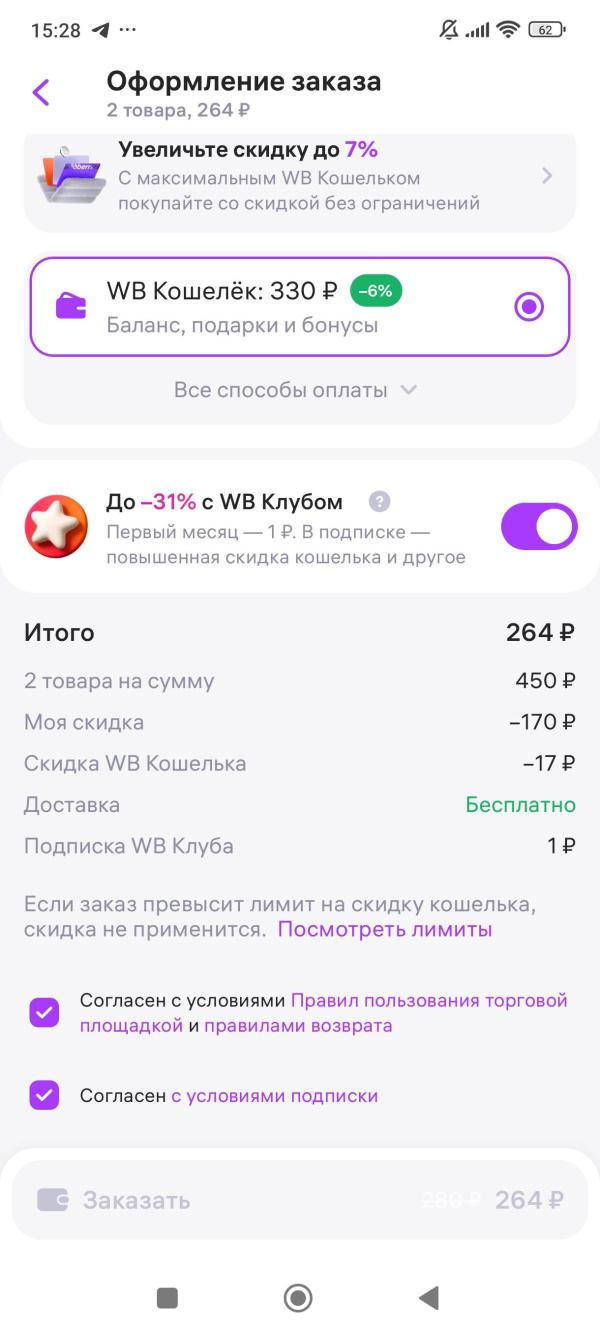Tap the Заказать button for 264 ₽
The height and width of the screenshot is (1333, 600).
tap(300, 1199)
